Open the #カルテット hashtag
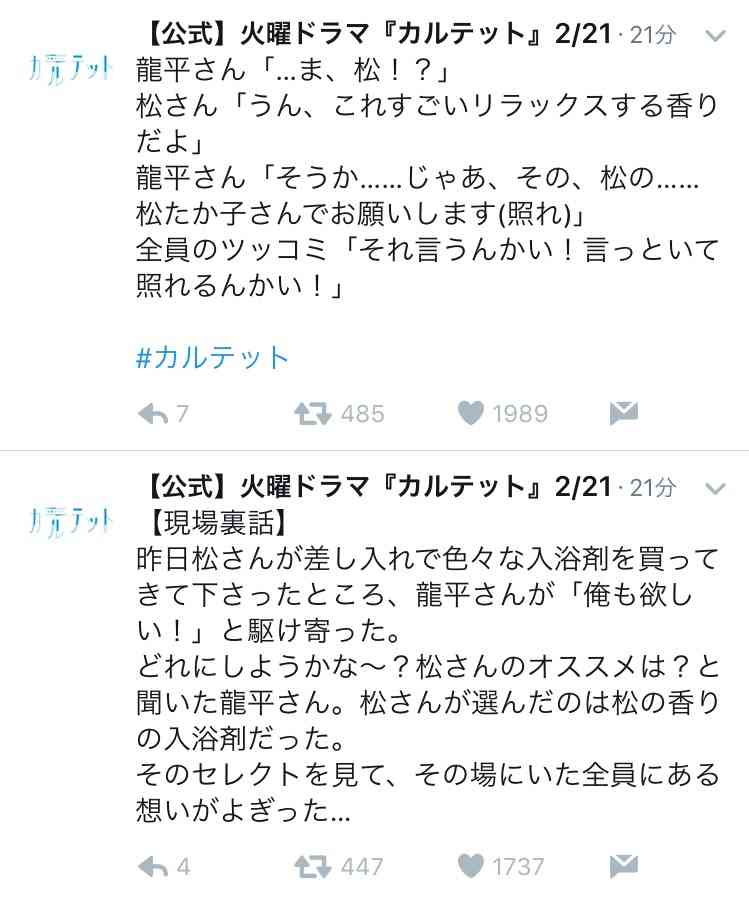The width and height of the screenshot is (749, 900). pos(212,357)
